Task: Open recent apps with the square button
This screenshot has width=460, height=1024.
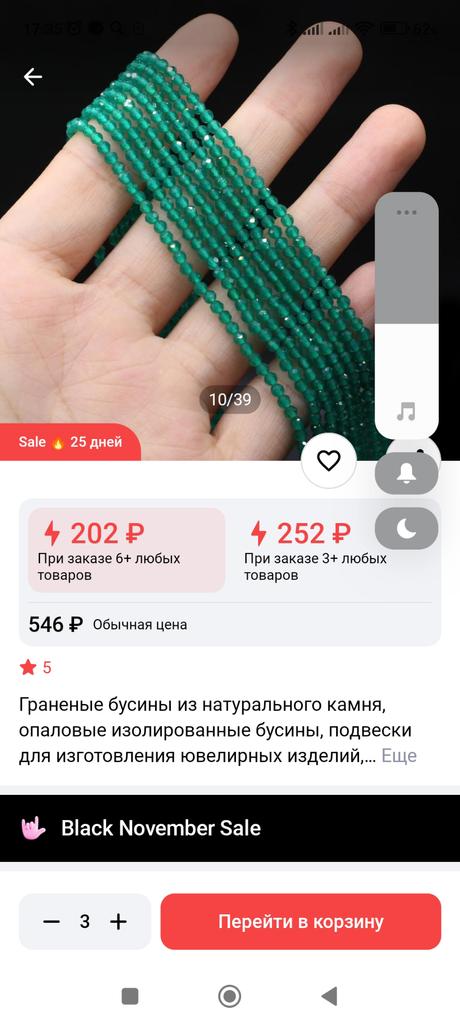Action: click(130, 996)
